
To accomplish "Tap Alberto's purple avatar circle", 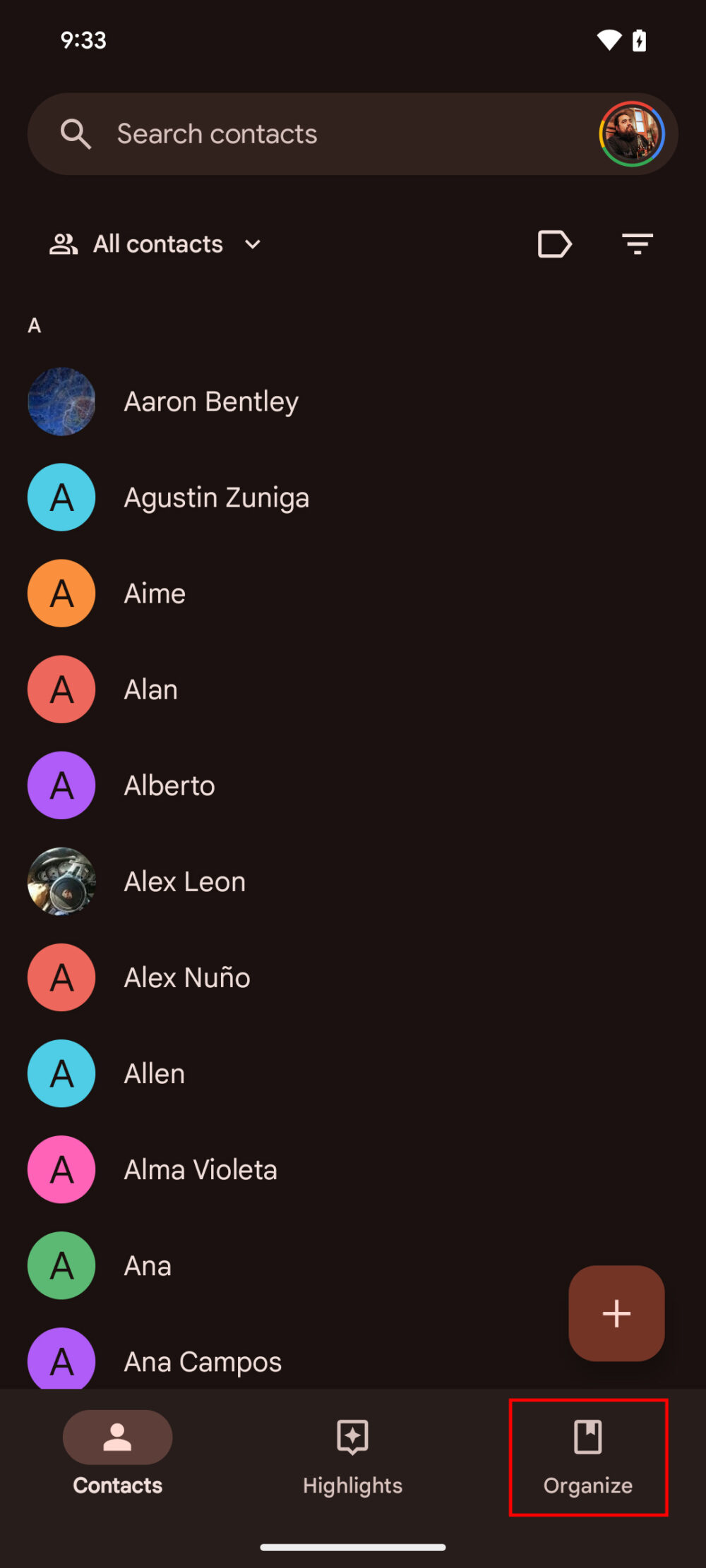I will tap(61, 785).
